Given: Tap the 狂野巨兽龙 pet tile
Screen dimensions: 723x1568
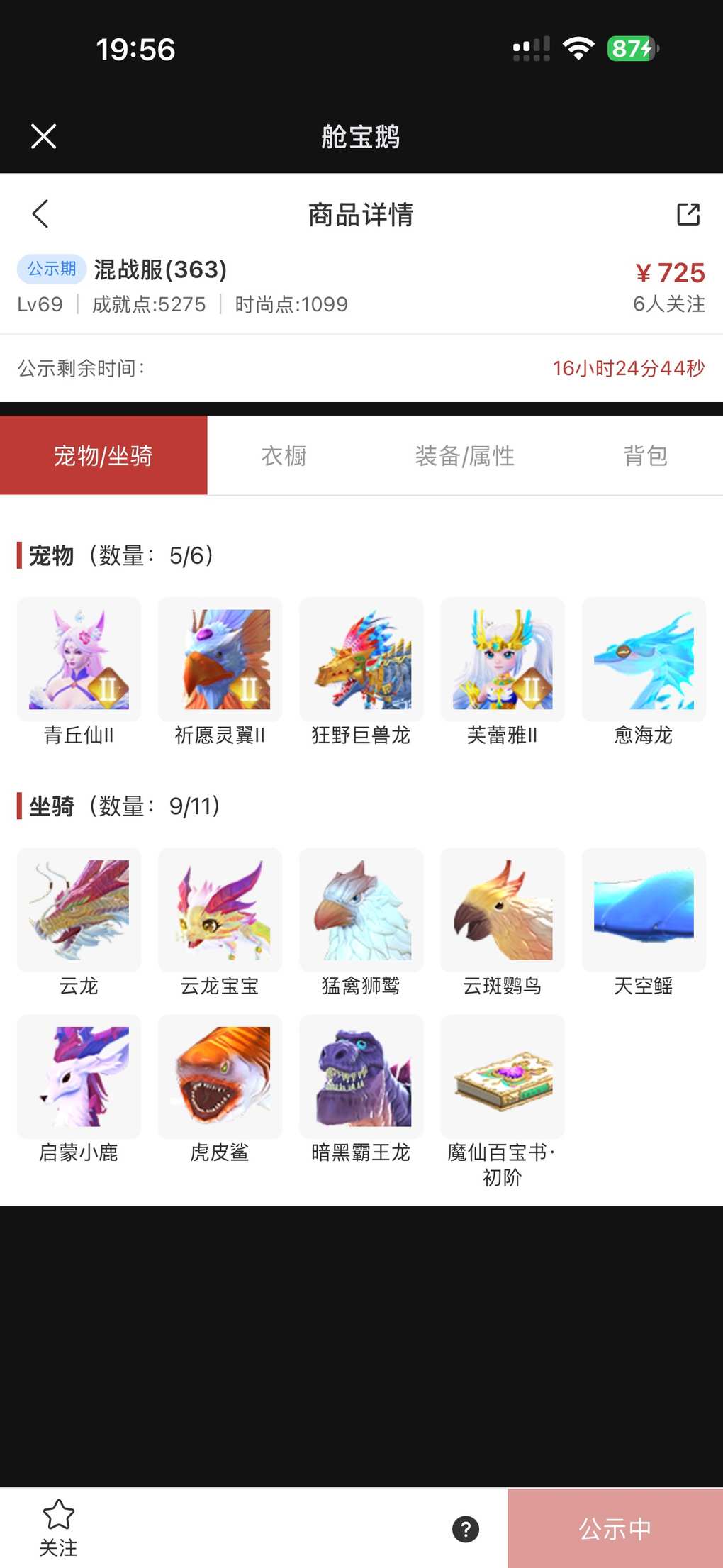Looking at the screenshot, I should [x=361, y=660].
